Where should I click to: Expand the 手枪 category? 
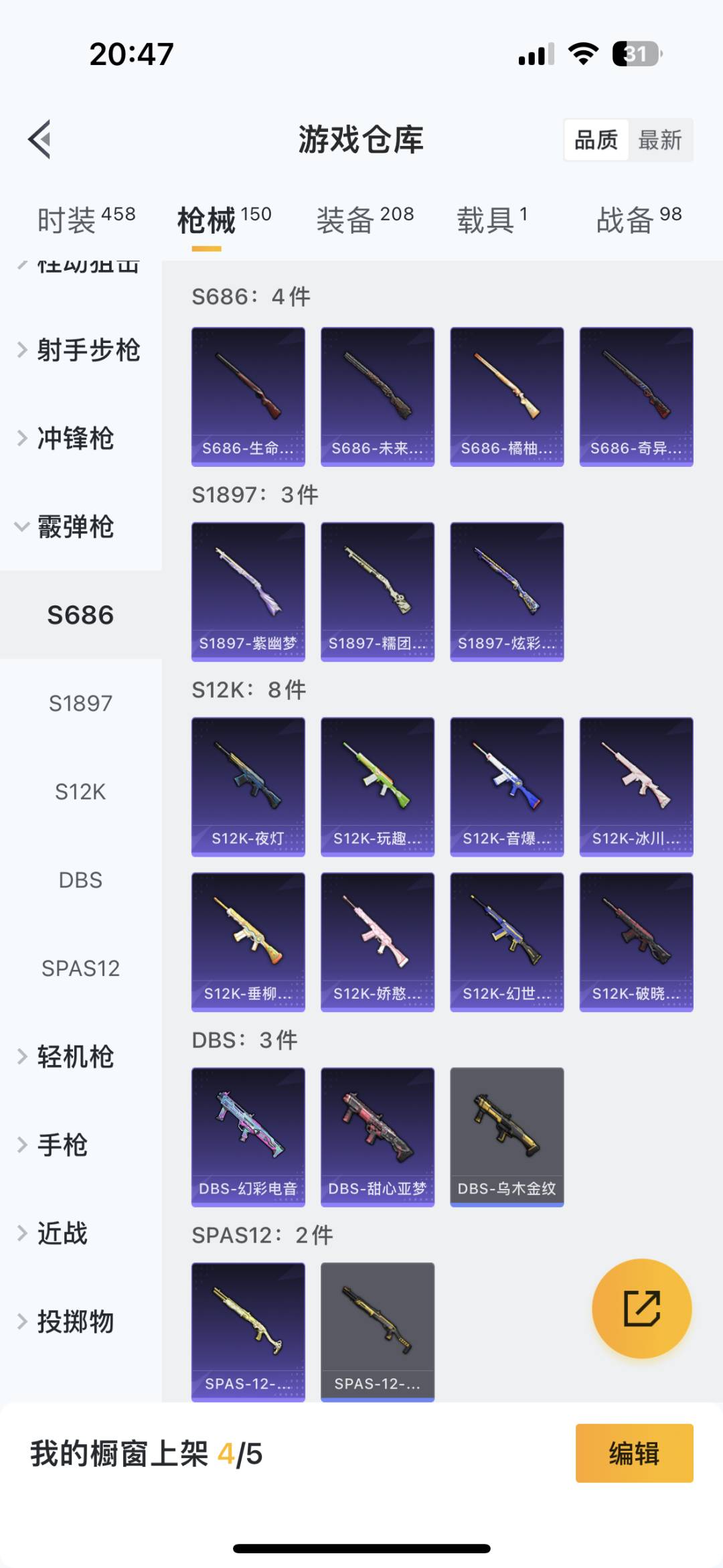click(62, 1145)
